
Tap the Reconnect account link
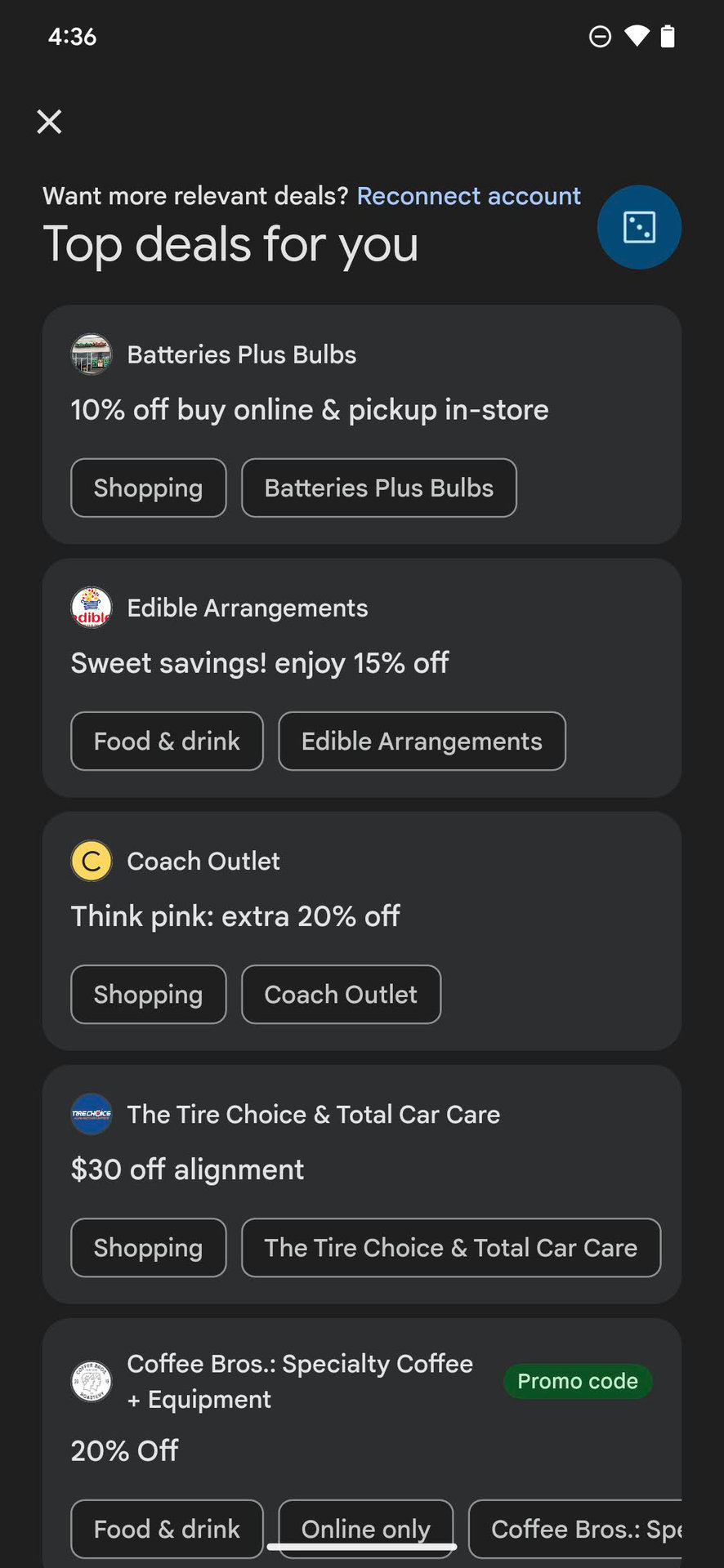[468, 196]
